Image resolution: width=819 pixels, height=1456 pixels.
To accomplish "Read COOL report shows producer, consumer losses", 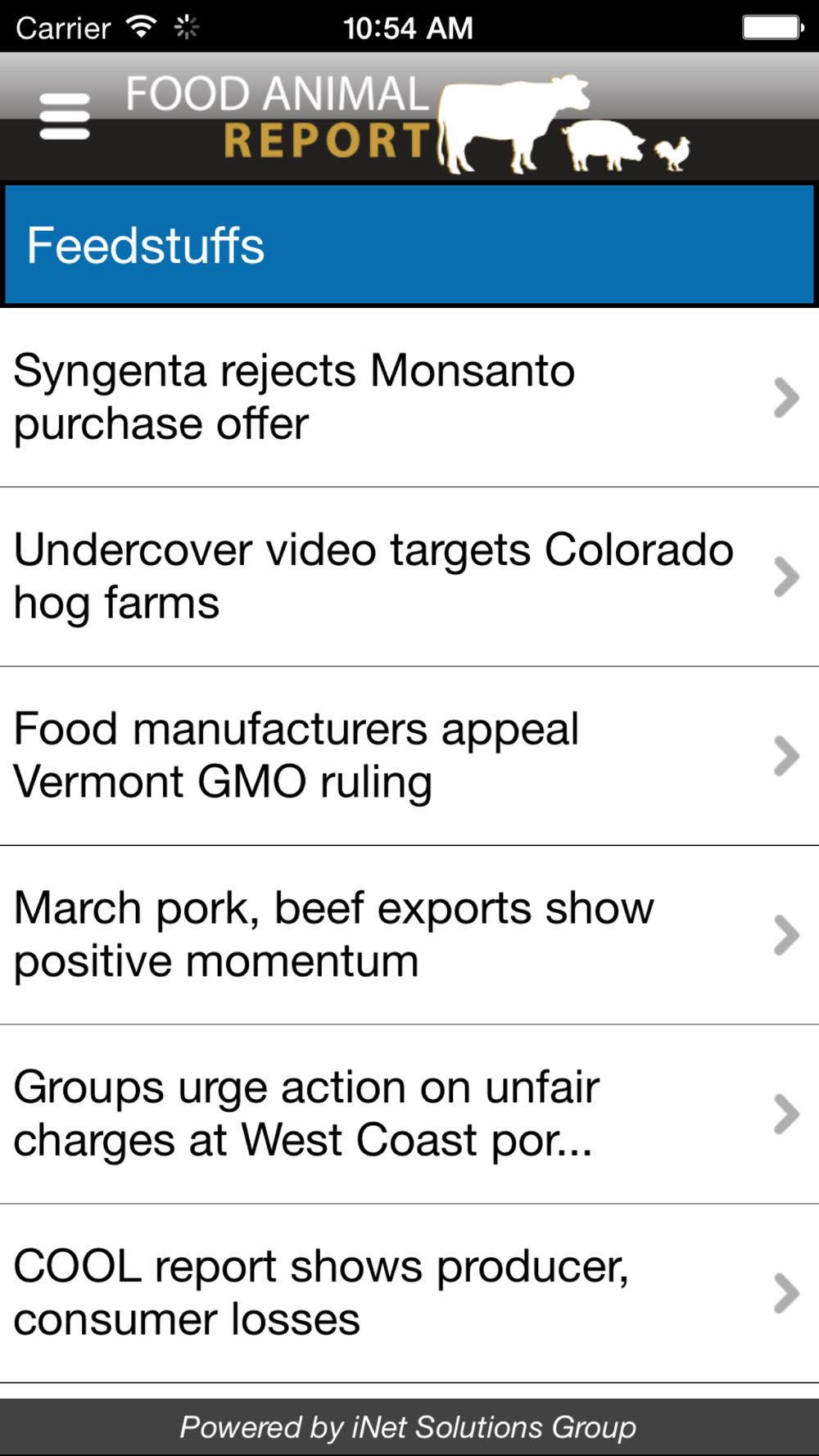I will click(409, 1294).
